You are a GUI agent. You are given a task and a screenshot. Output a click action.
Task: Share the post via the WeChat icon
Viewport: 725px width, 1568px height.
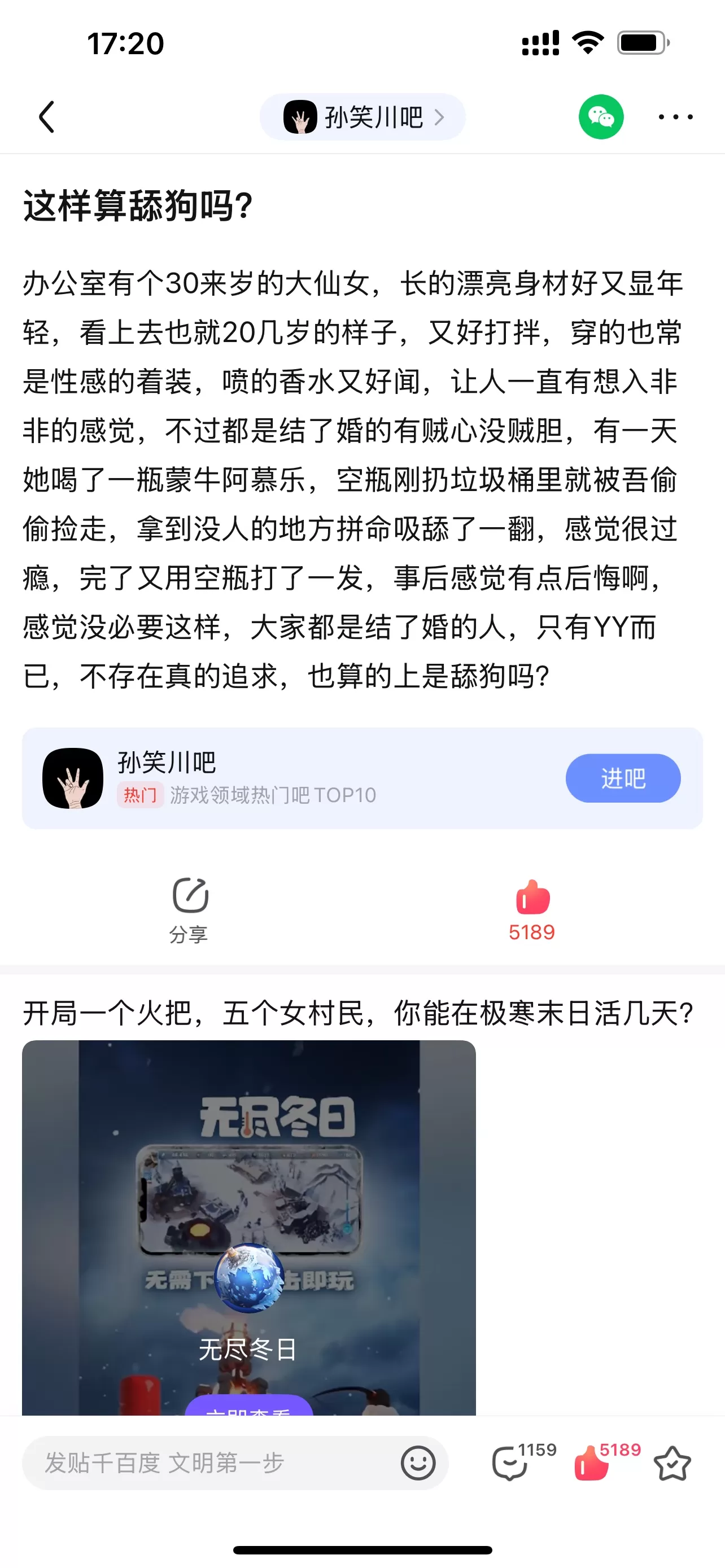pos(601,117)
